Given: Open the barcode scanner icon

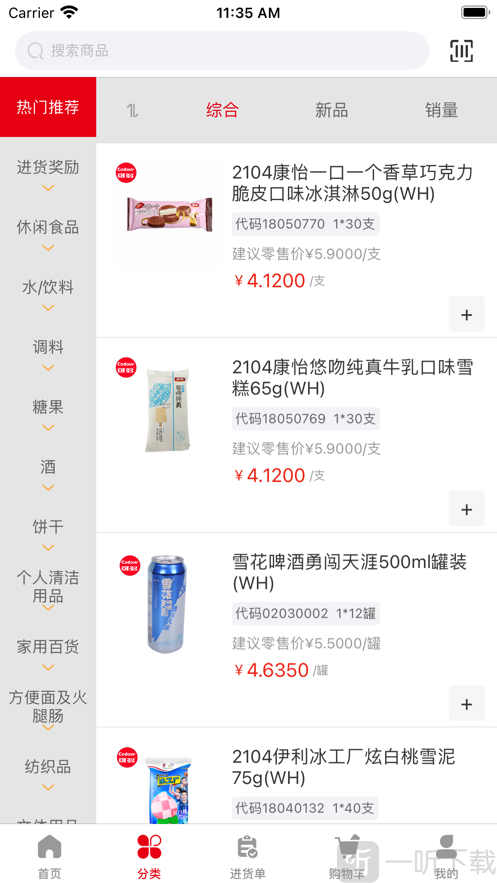Looking at the screenshot, I should click(x=462, y=51).
